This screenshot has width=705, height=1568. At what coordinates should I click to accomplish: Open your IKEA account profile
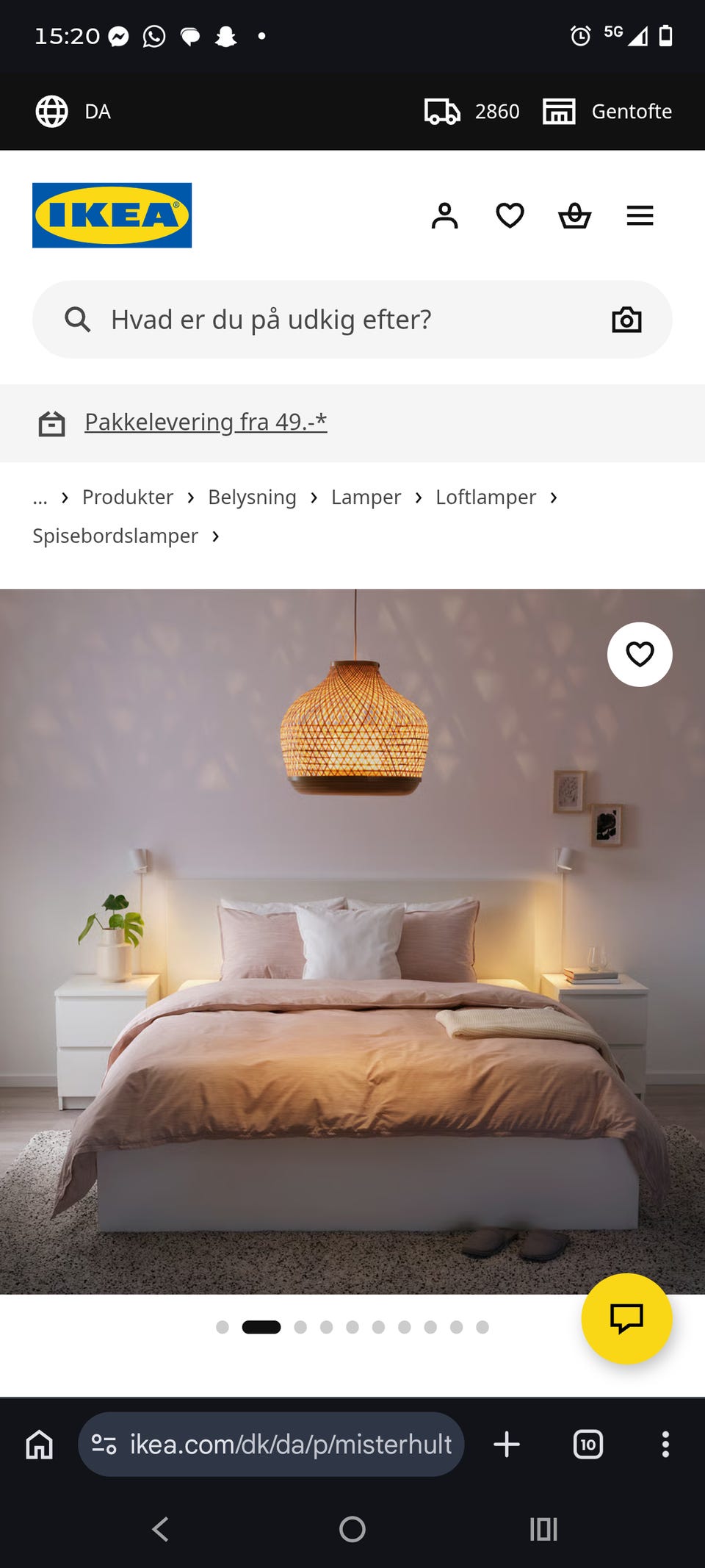point(444,215)
